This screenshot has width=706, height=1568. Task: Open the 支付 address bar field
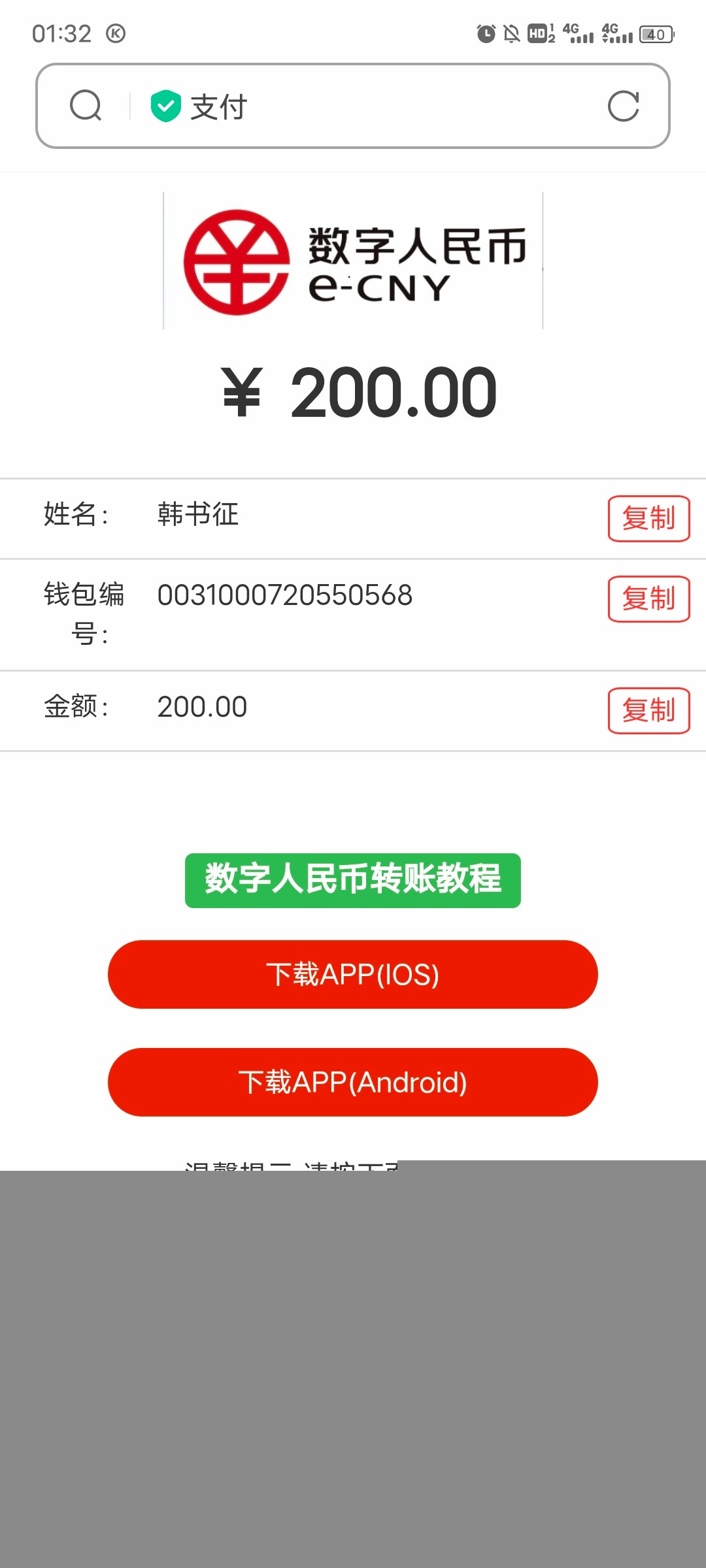pos(366,106)
